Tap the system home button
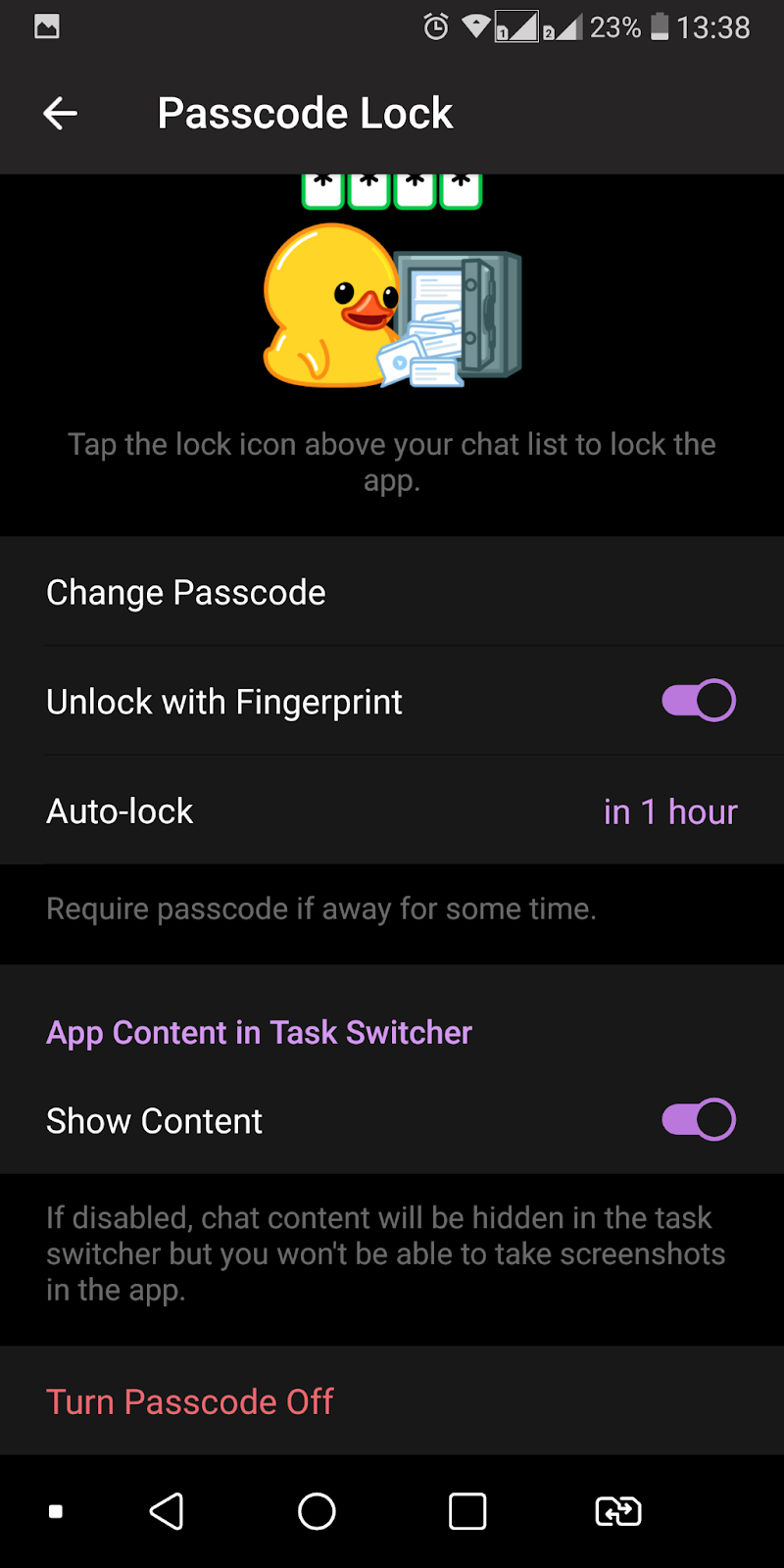Image resolution: width=784 pixels, height=1568 pixels. [x=317, y=1511]
